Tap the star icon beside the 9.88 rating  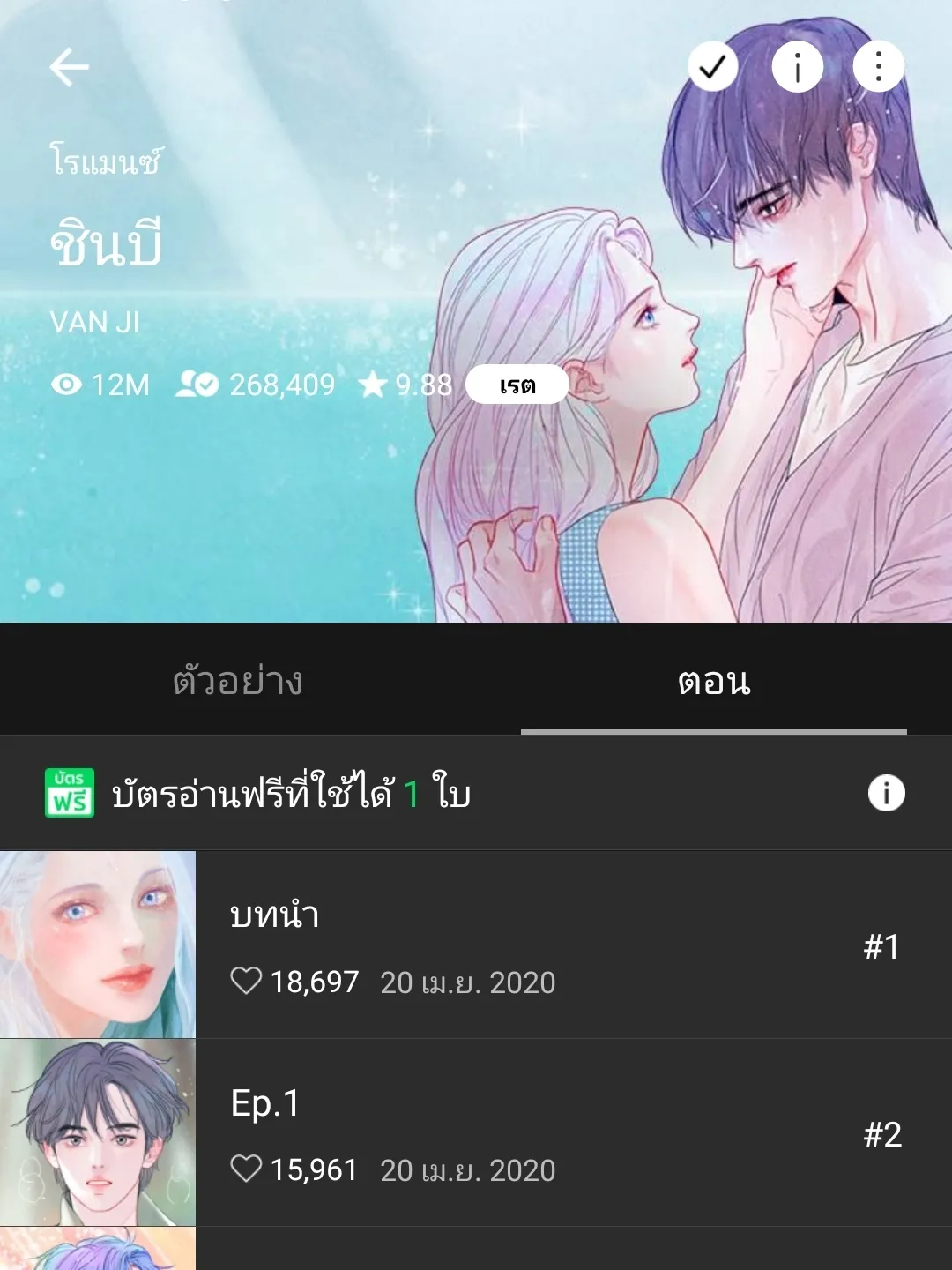(x=375, y=384)
